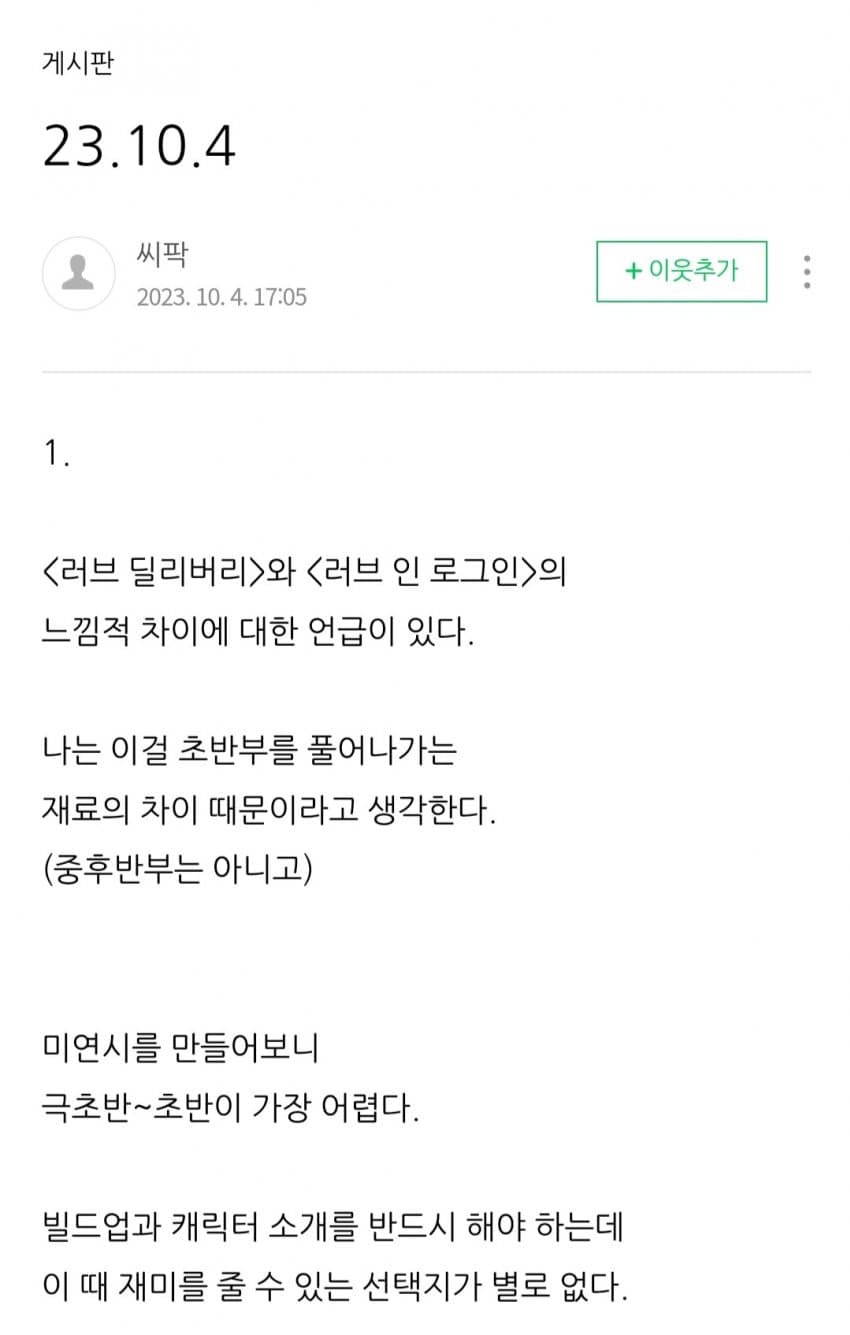The image size is (850, 1335).
Task: Open the 게시판 category link
Action: (x=78, y=63)
